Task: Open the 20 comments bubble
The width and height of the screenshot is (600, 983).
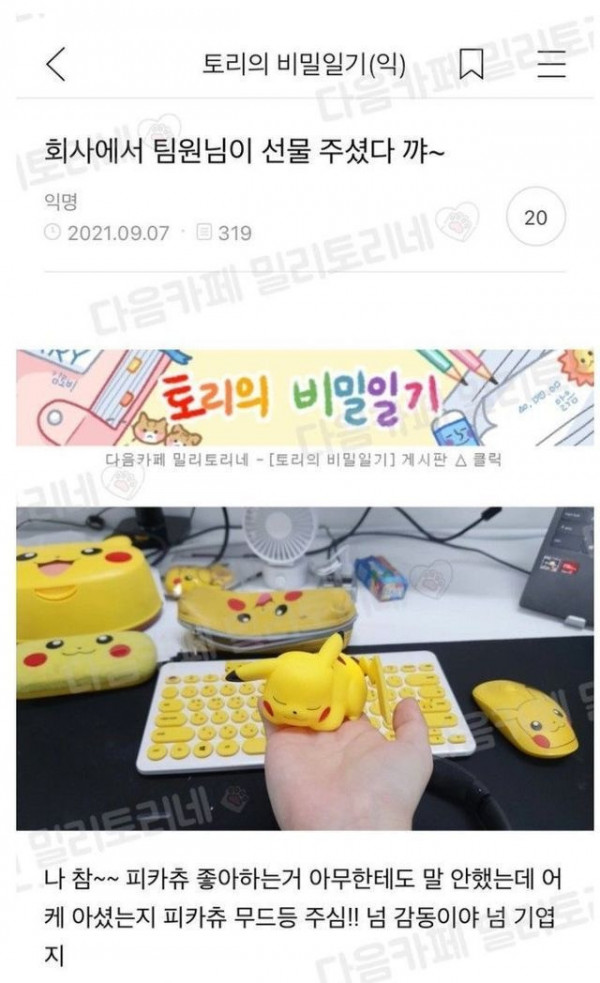Action: 535,217
